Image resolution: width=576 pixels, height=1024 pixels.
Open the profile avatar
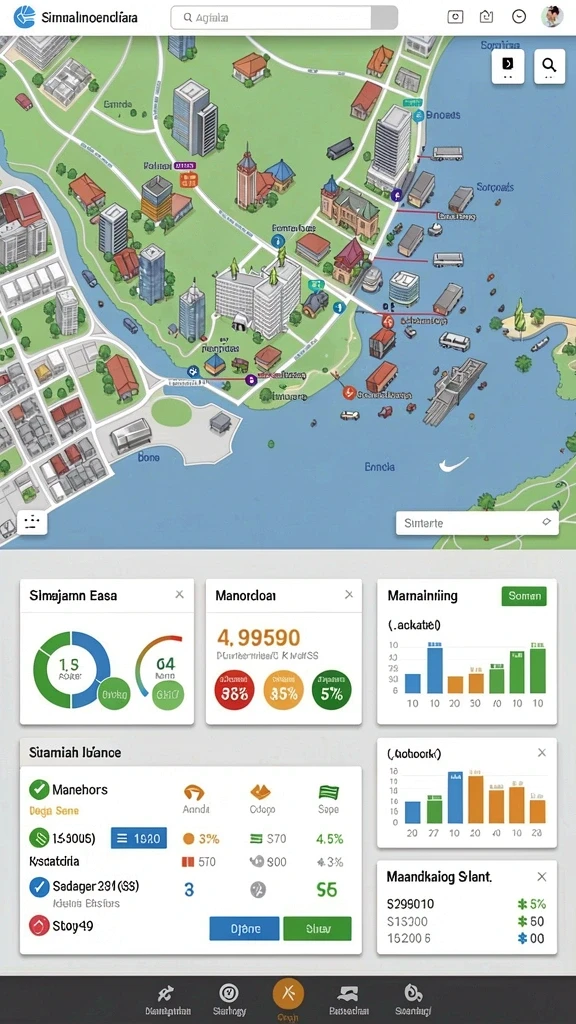coord(552,16)
